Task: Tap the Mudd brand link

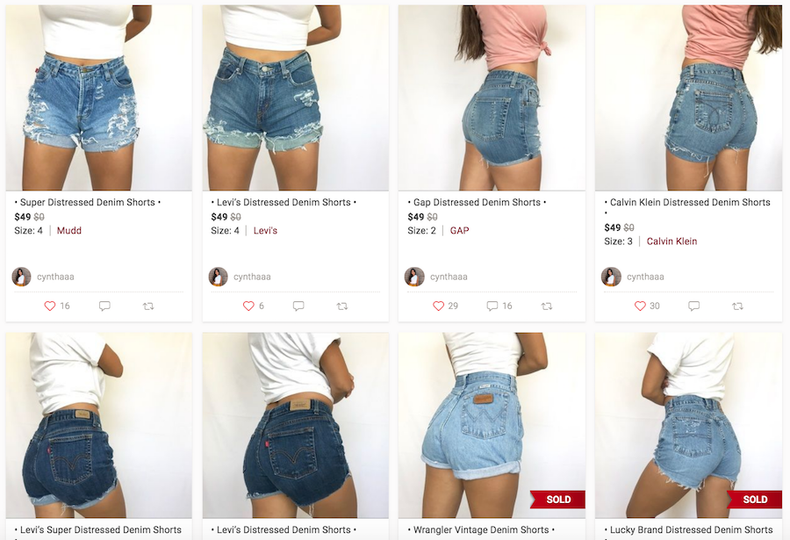Action: (x=69, y=231)
